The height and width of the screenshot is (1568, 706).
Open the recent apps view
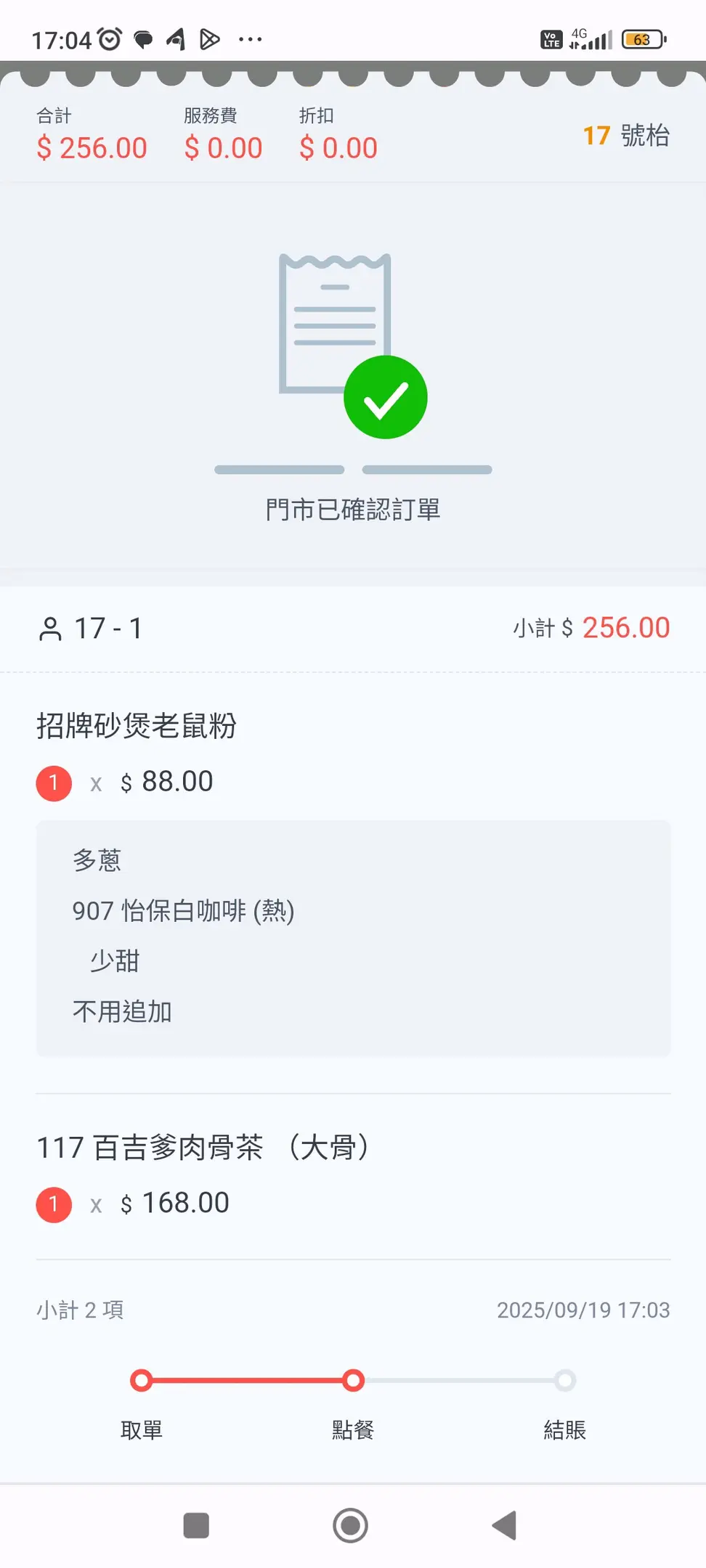click(196, 1525)
